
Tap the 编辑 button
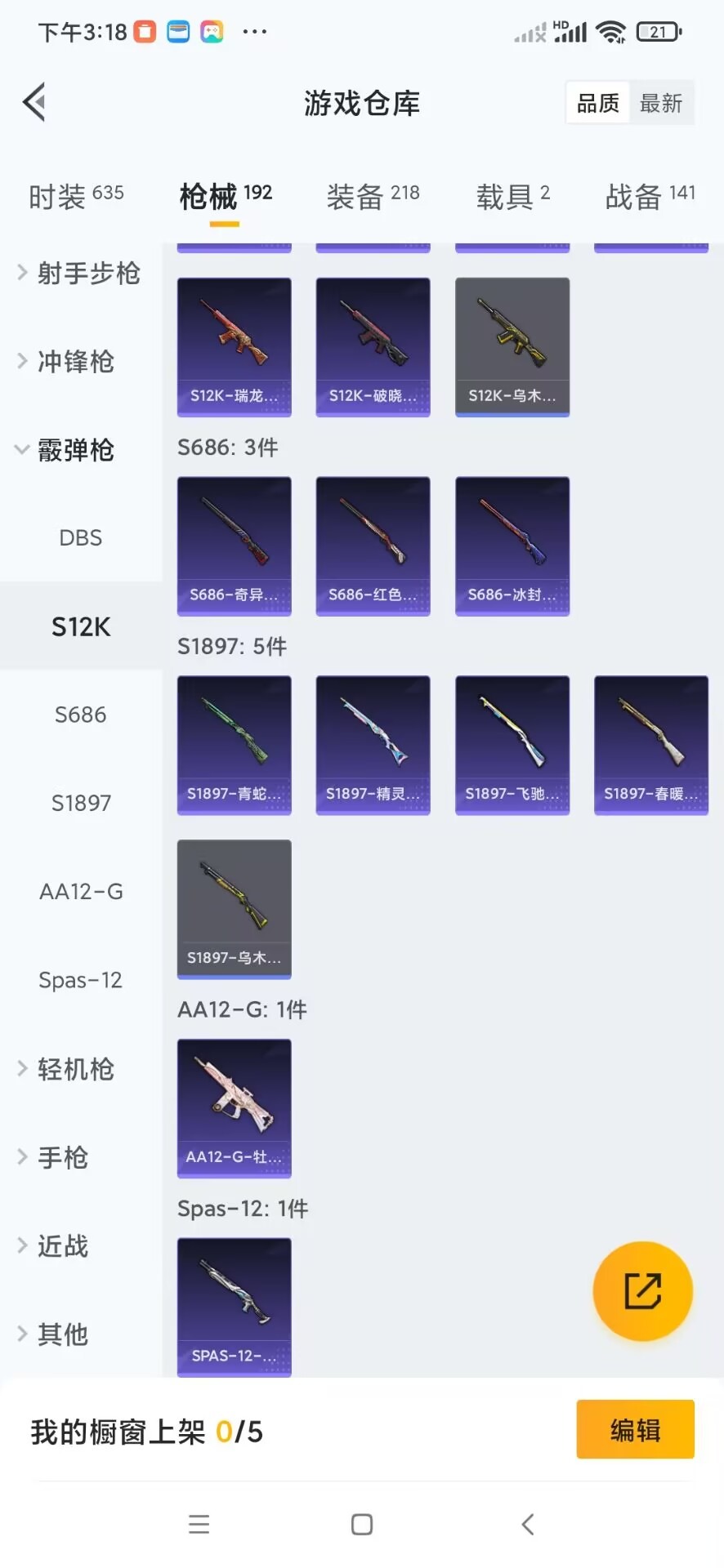635,1430
